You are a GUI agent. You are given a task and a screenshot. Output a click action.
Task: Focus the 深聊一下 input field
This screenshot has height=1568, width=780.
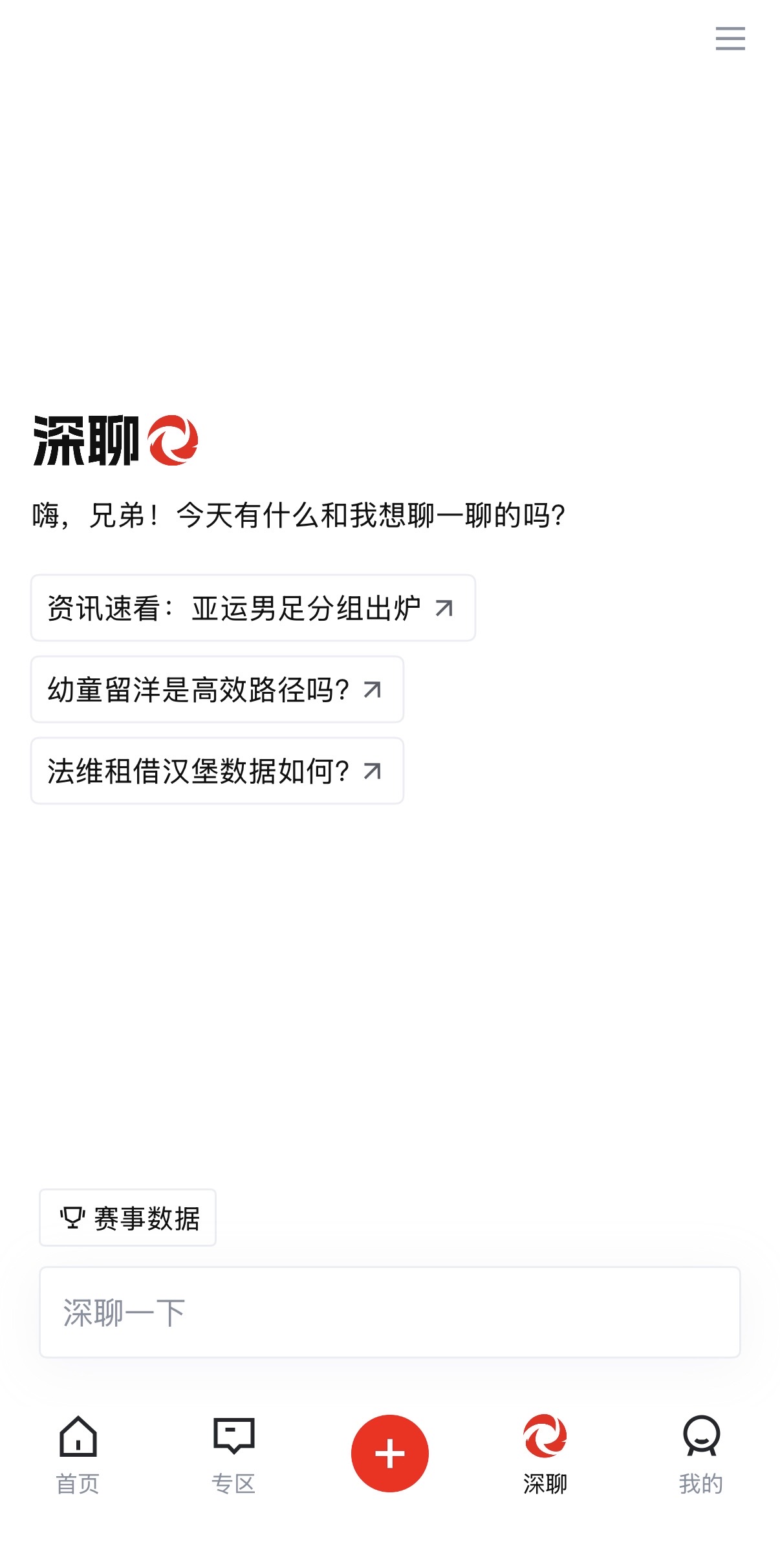pyautogui.click(x=389, y=1312)
